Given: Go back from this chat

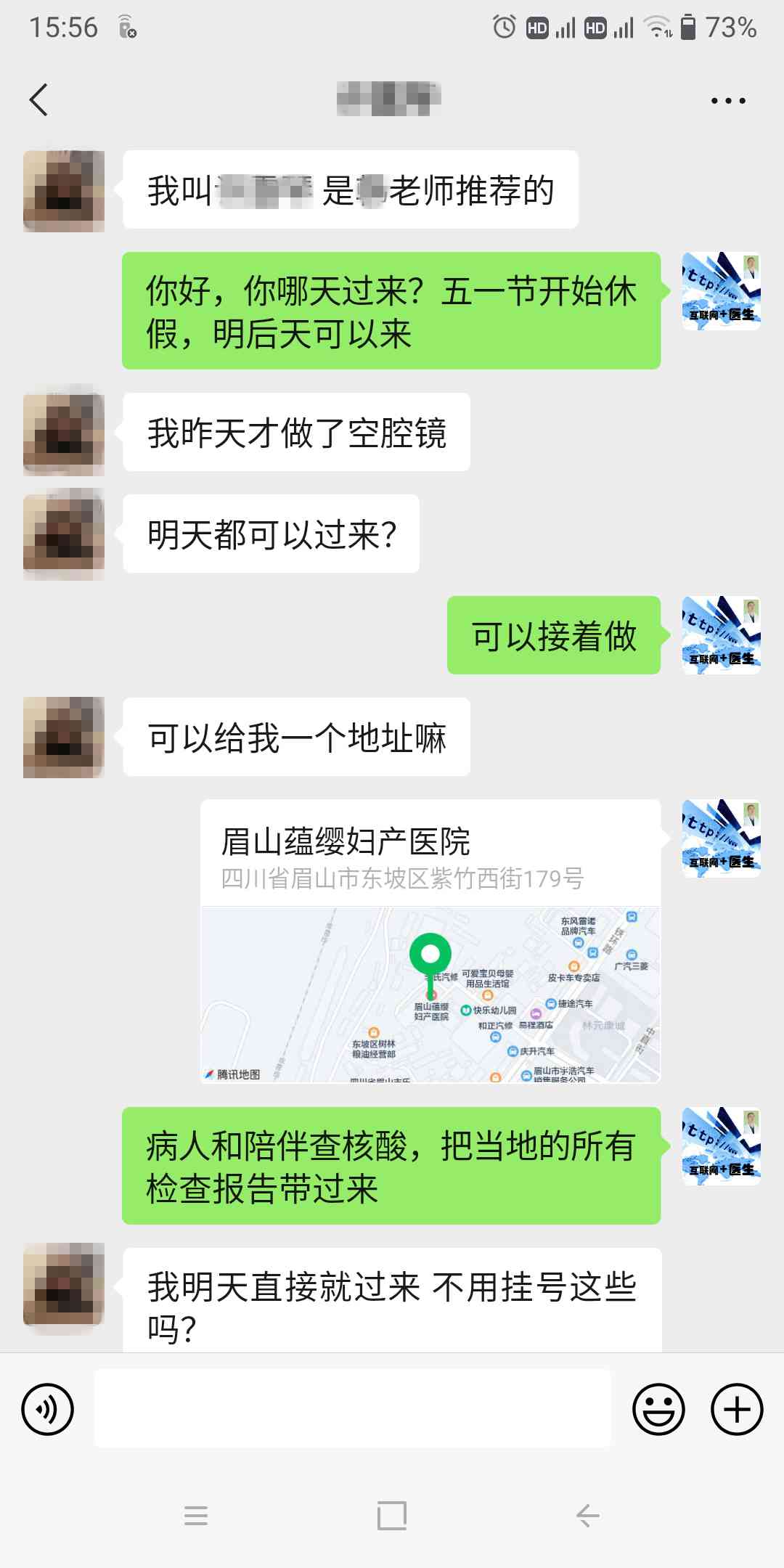Looking at the screenshot, I should (39, 99).
